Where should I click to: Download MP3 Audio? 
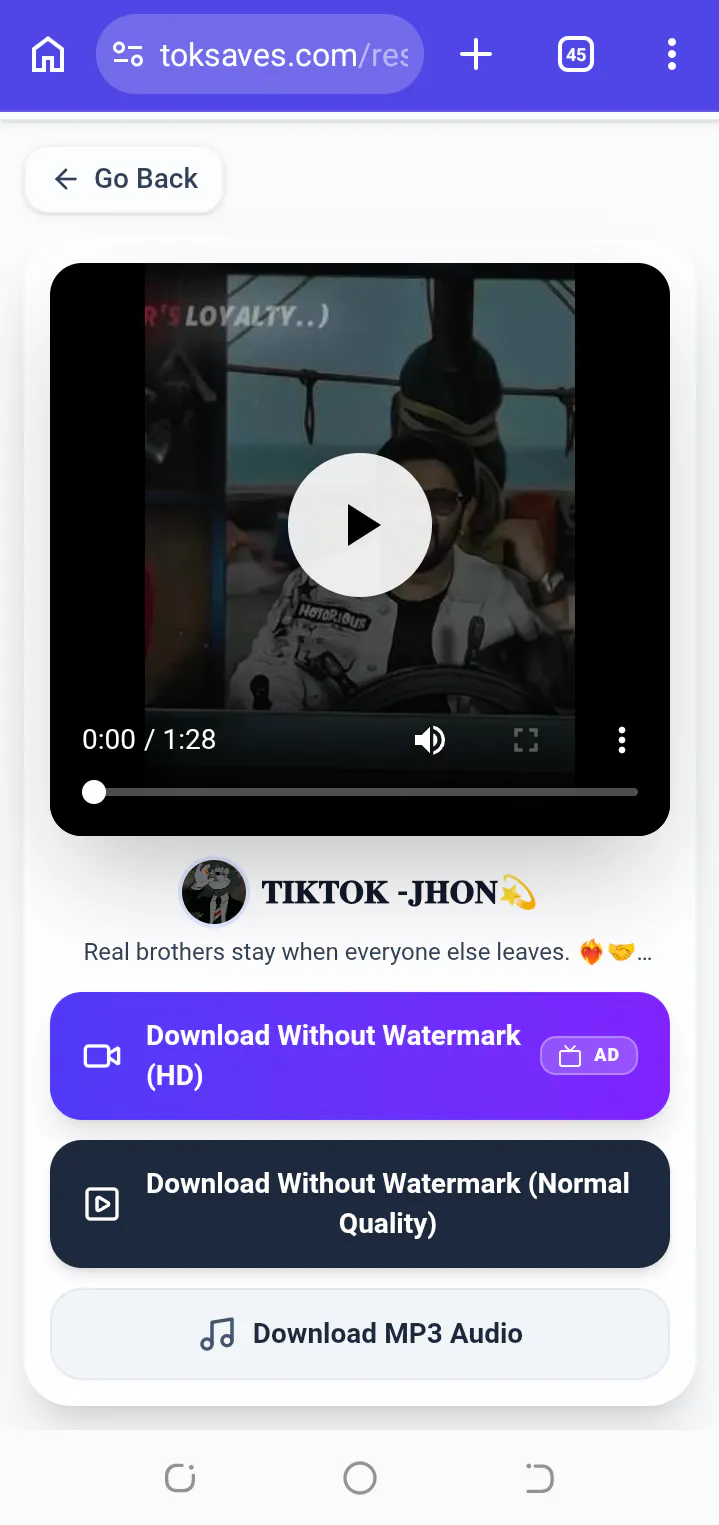pos(360,1334)
